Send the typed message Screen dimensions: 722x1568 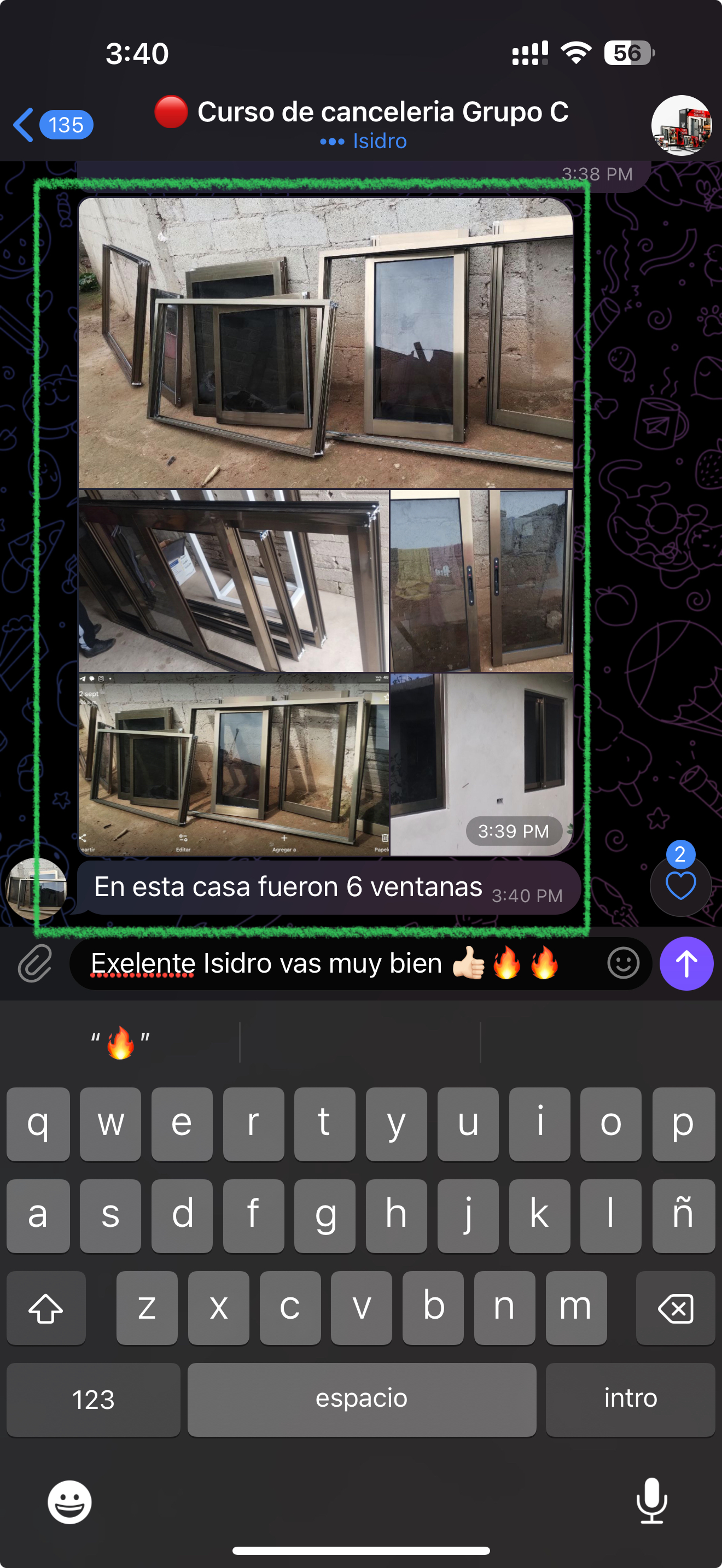point(686,963)
